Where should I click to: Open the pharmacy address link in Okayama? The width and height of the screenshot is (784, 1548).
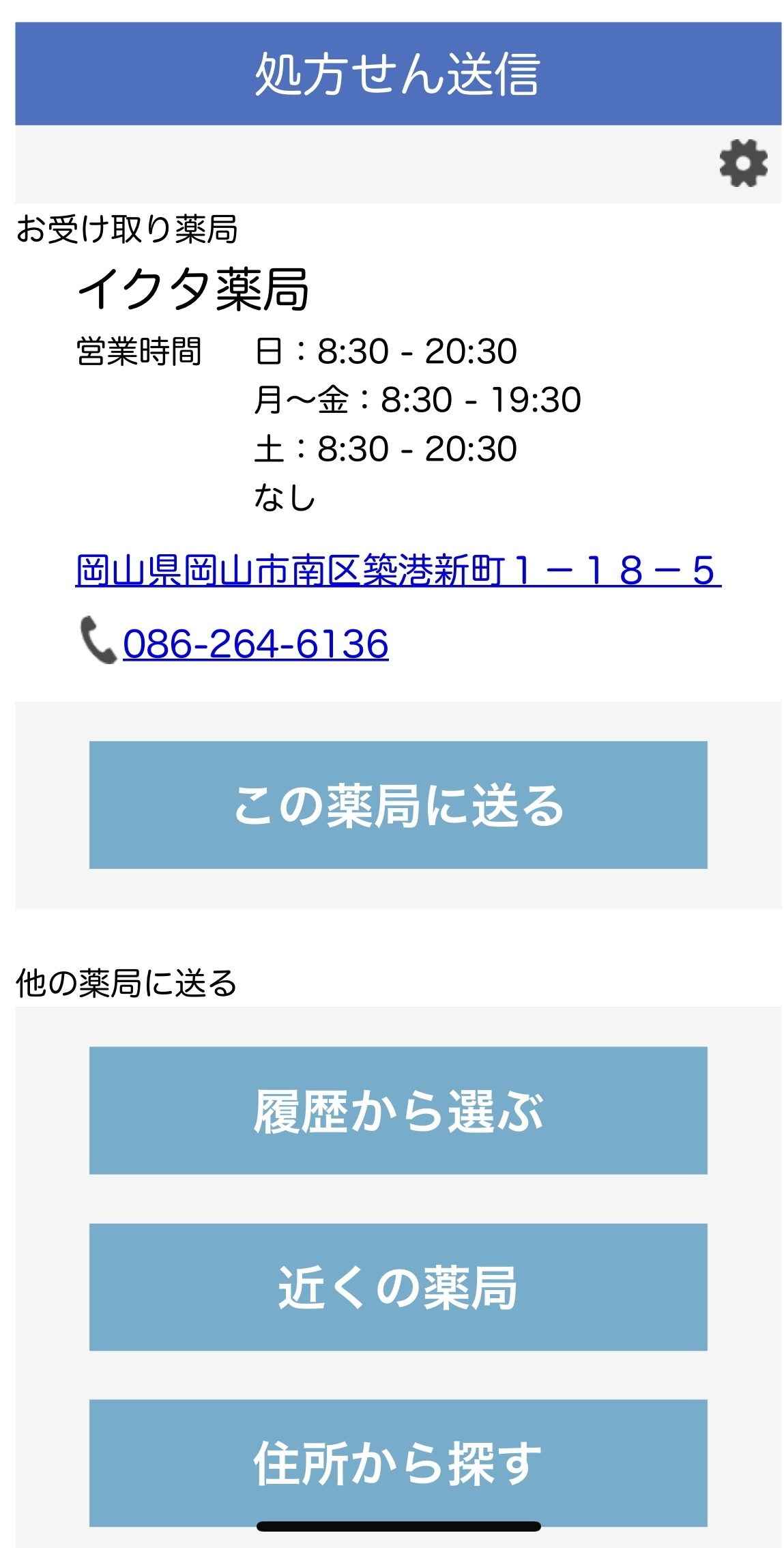[x=398, y=571]
